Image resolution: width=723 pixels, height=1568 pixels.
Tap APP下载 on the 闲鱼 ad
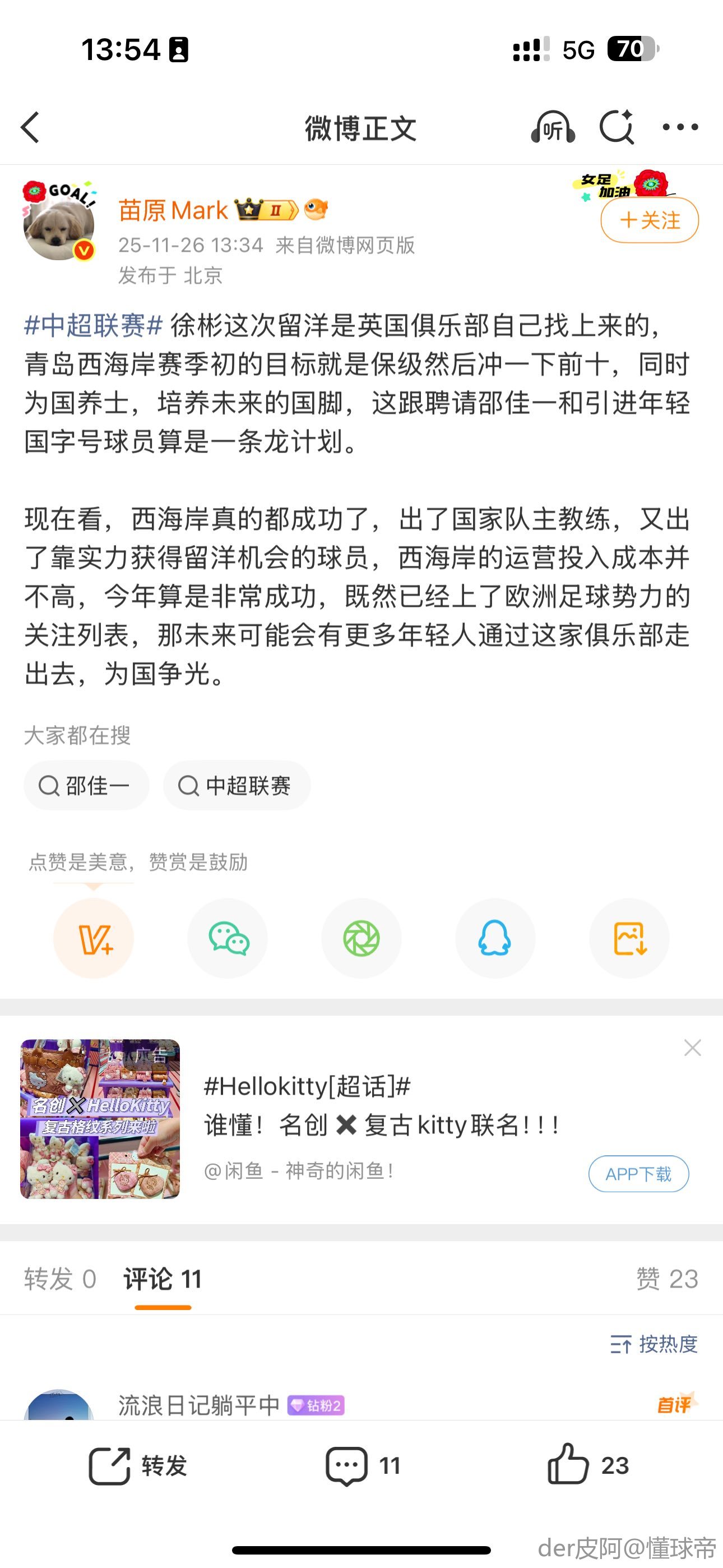click(638, 1174)
